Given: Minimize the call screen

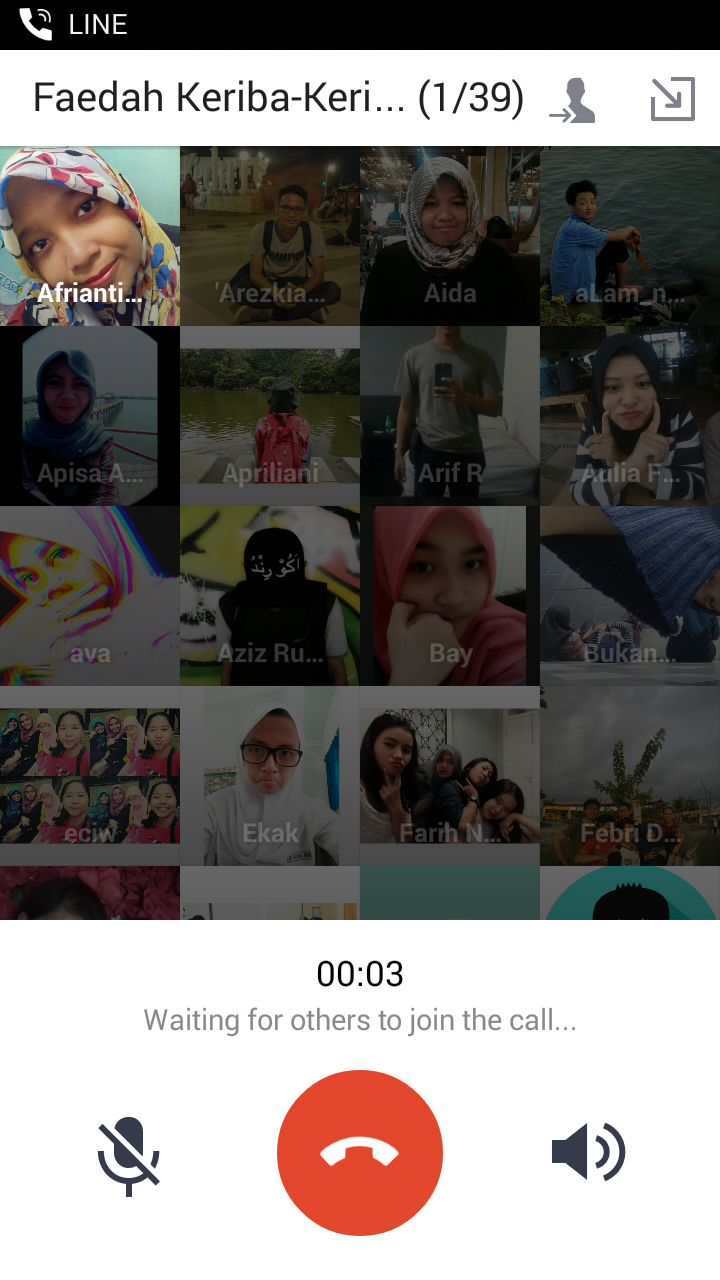Looking at the screenshot, I should click(x=672, y=100).
